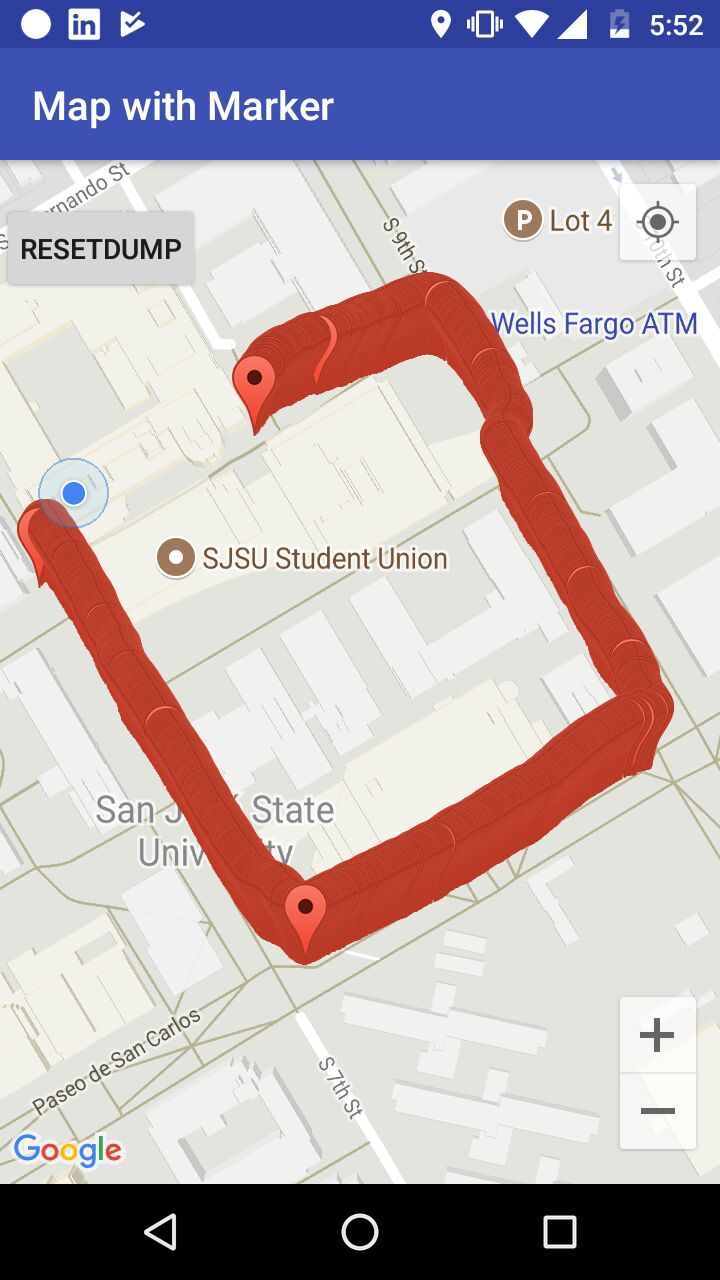
Task: Tap the RESETDUMP button
Action: click(101, 248)
